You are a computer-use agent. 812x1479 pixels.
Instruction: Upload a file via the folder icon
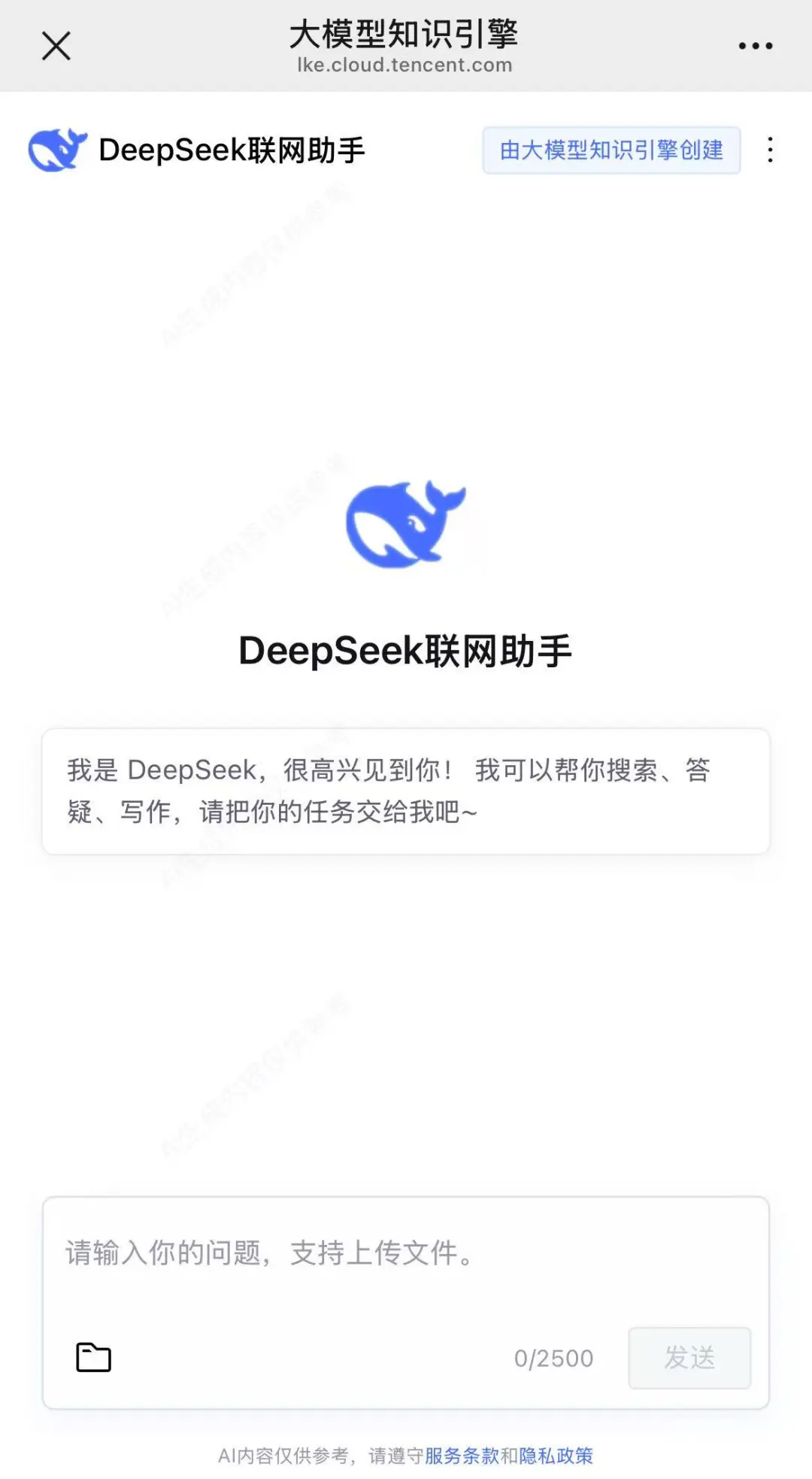[94, 1357]
